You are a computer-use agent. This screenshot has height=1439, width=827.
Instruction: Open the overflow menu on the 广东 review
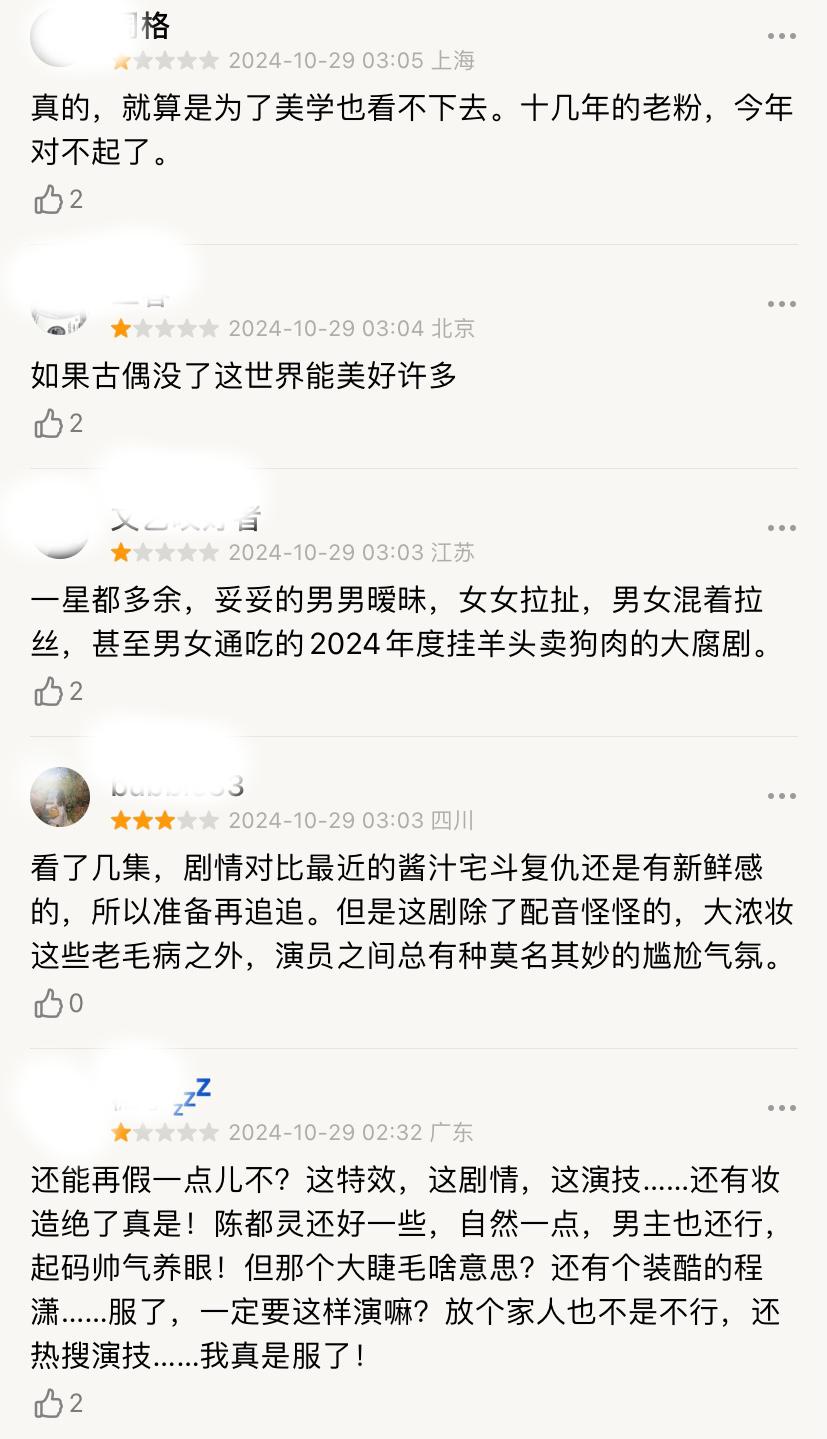pyautogui.click(x=781, y=1108)
